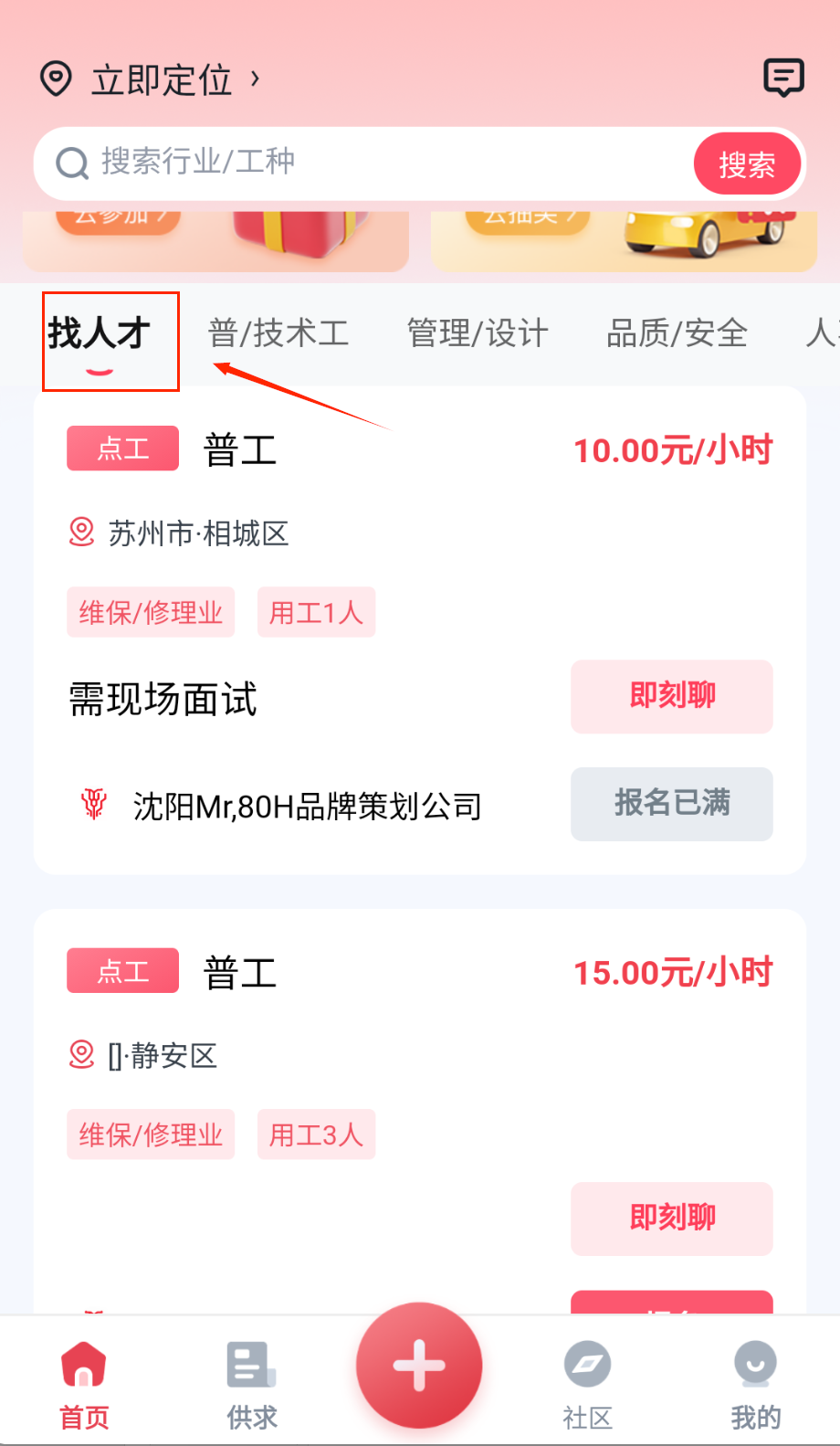Tap 立即定位 to set location
The image size is (840, 1446).
(x=162, y=80)
